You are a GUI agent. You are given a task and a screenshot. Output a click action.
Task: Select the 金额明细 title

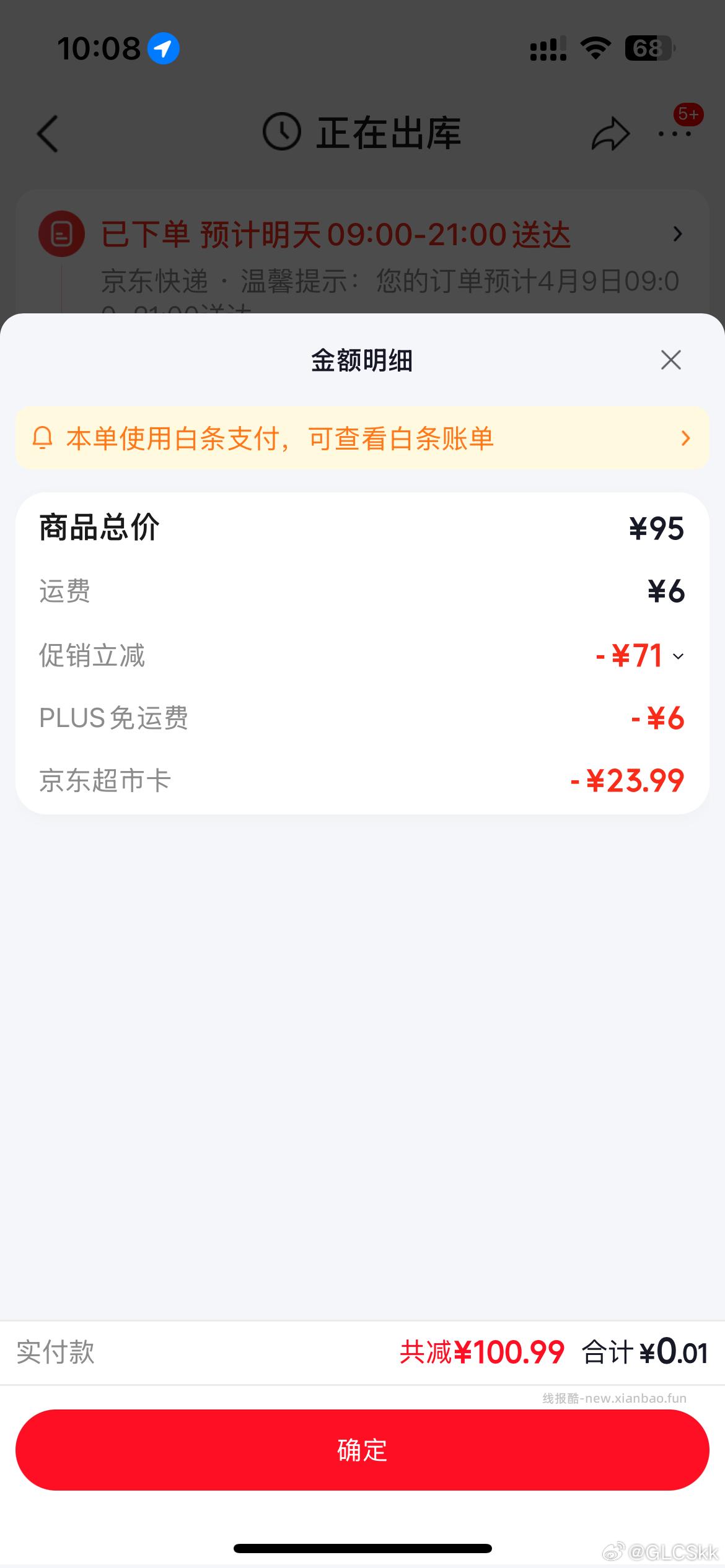(362, 360)
